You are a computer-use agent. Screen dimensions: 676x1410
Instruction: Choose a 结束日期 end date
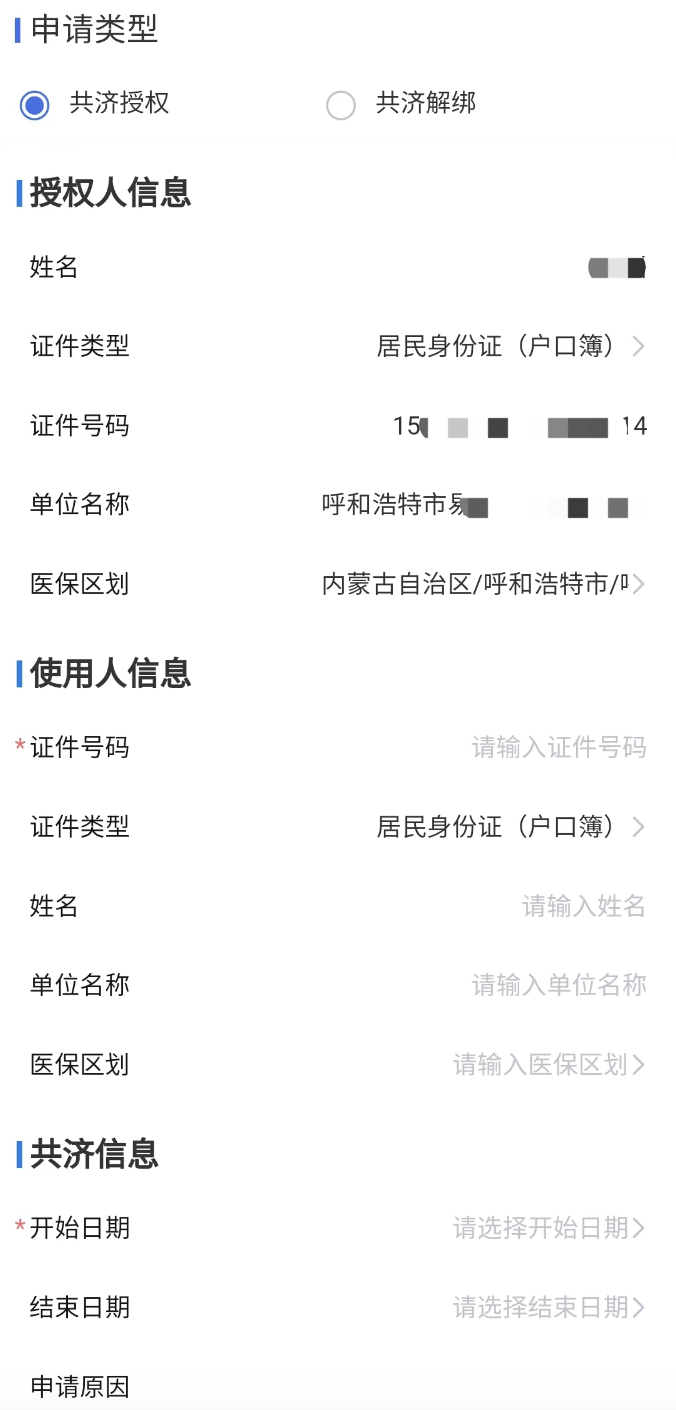(x=548, y=1307)
